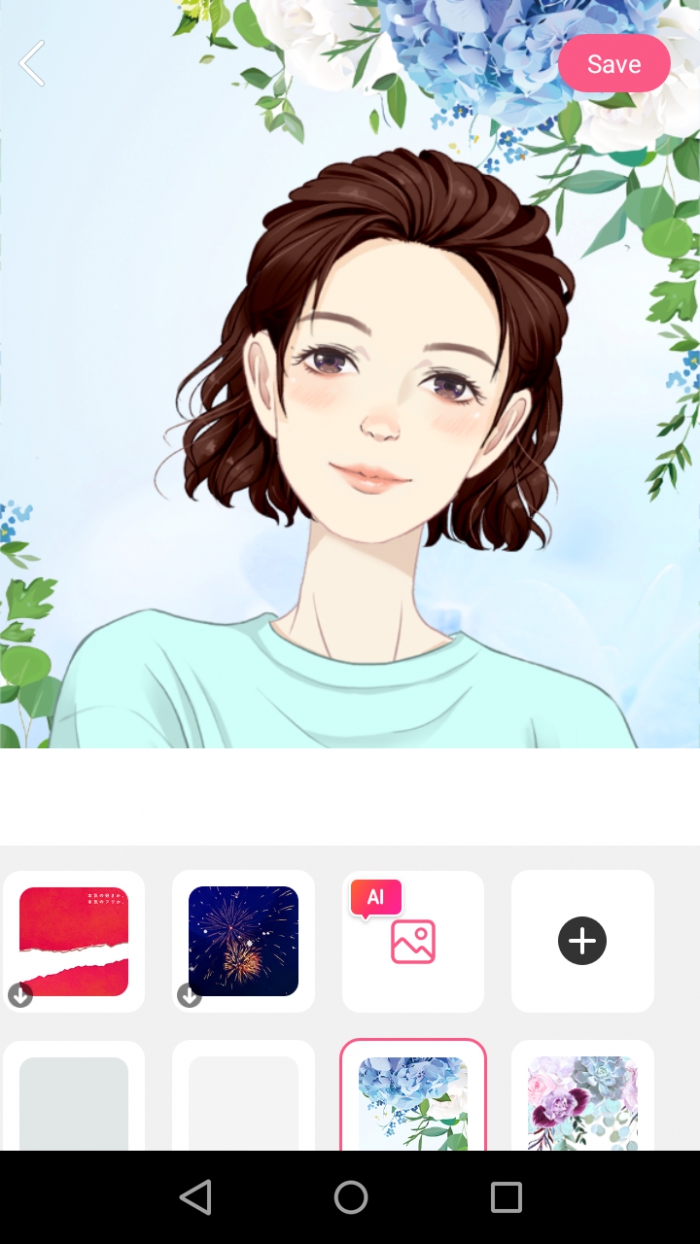Screen dimensions: 700x1244
Task: Go back using the top-left arrow
Action: [x=32, y=64]
